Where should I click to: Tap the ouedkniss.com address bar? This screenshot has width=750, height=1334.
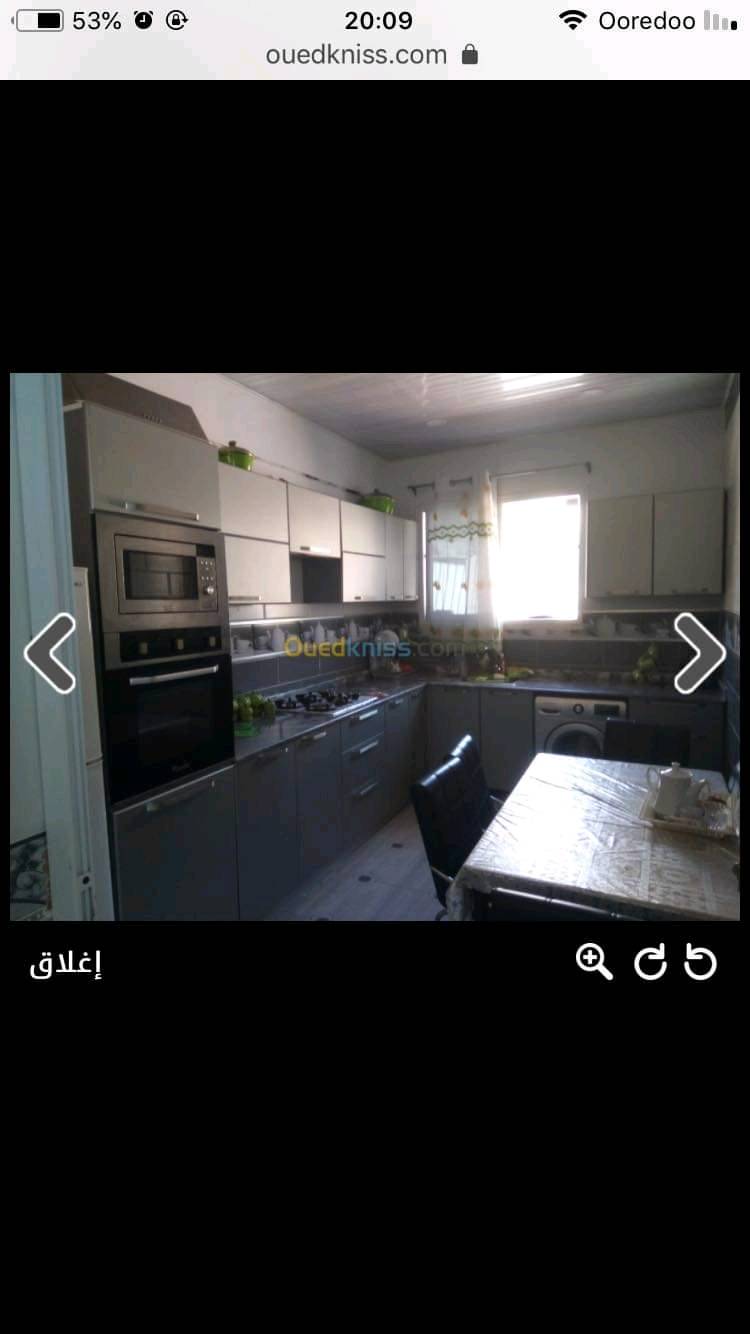click(x=372, y=55)
